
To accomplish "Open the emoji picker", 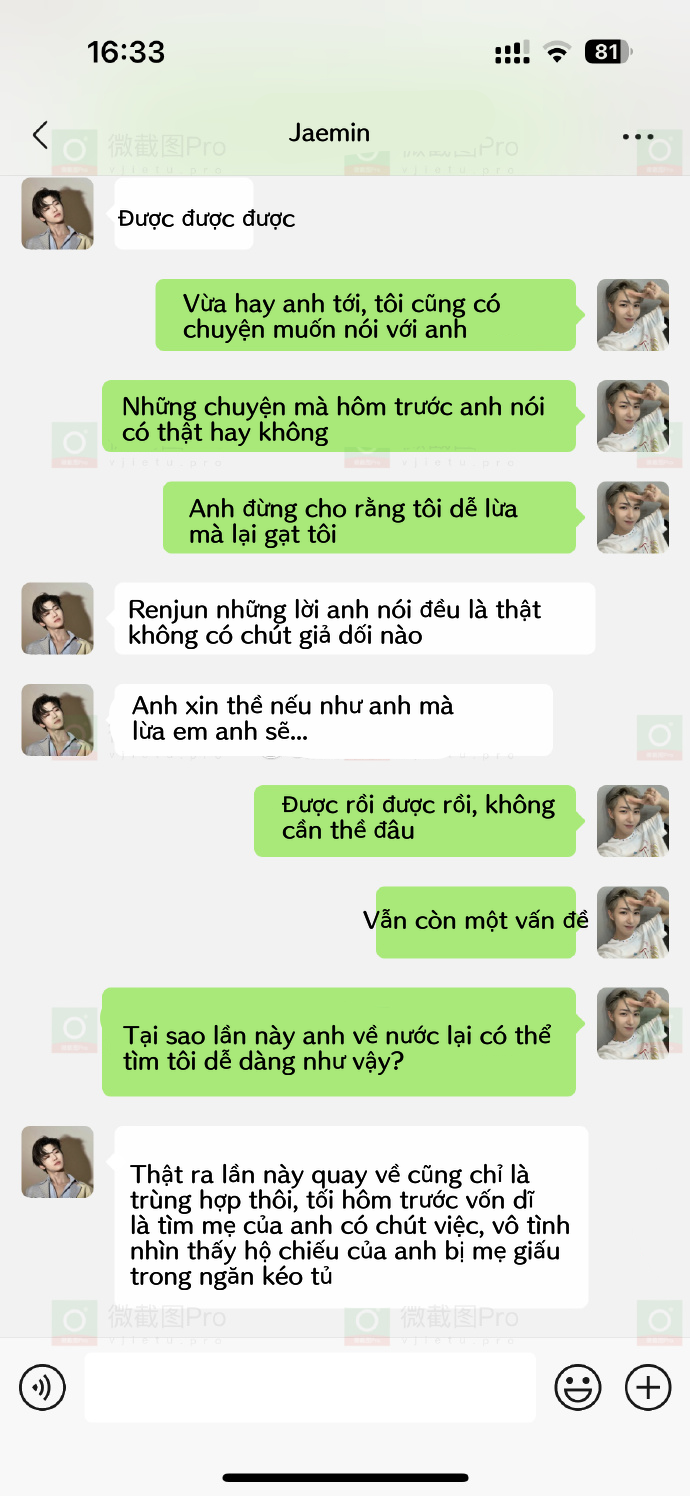I will coord(578,1387).
